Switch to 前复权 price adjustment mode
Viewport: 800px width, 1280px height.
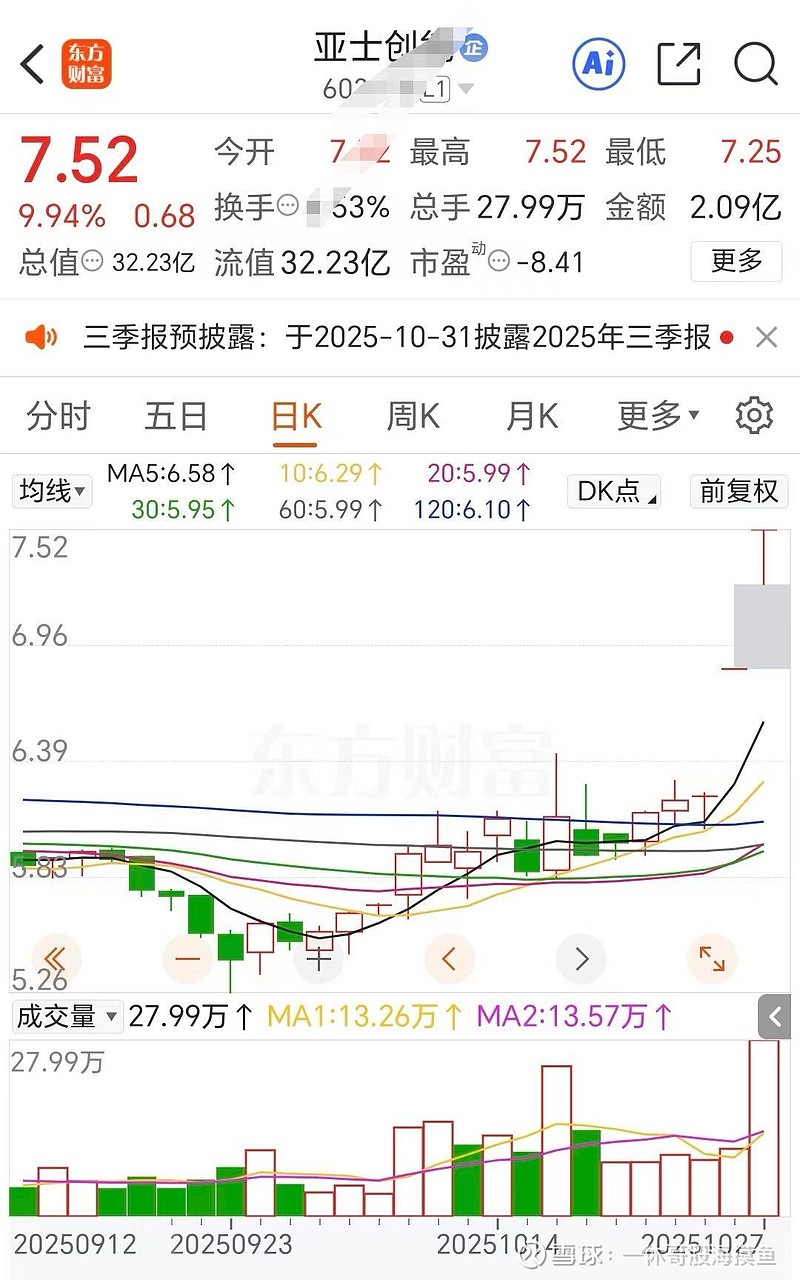coord(738,491)
